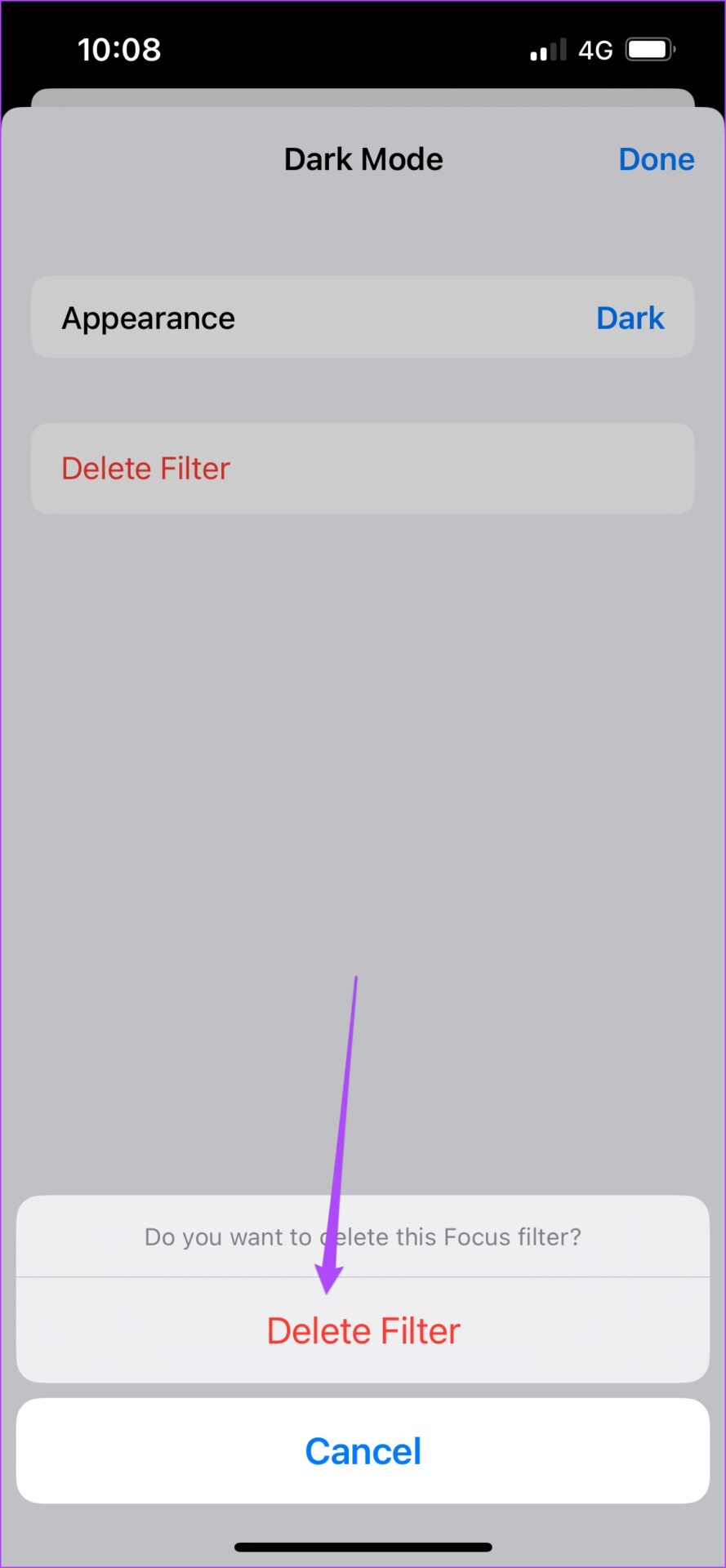The width and height of the screenshot is (726, 1568).
Task: Tap Done on the Dark Mode sheet
Action: click(656, 159)
